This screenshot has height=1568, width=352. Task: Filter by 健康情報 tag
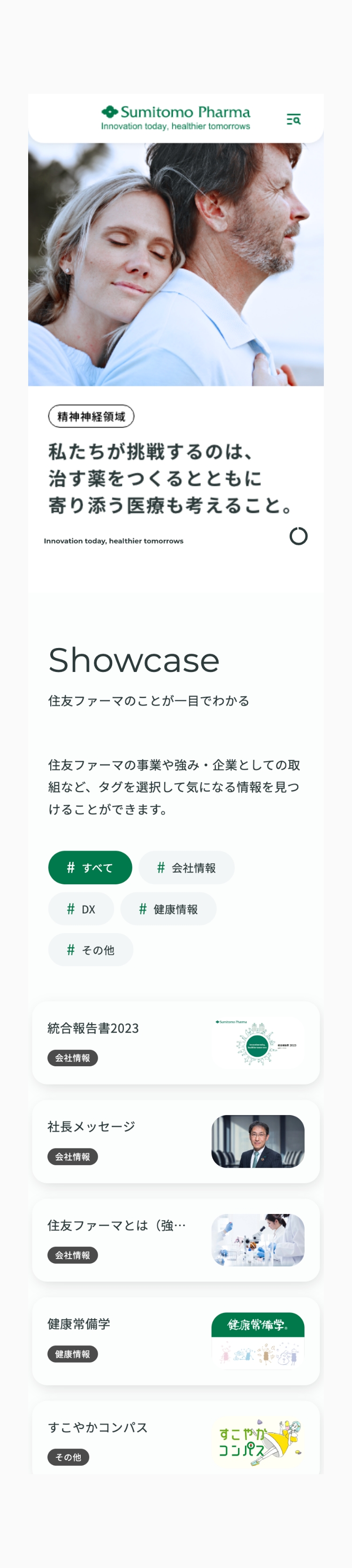(x=168, y=909)
